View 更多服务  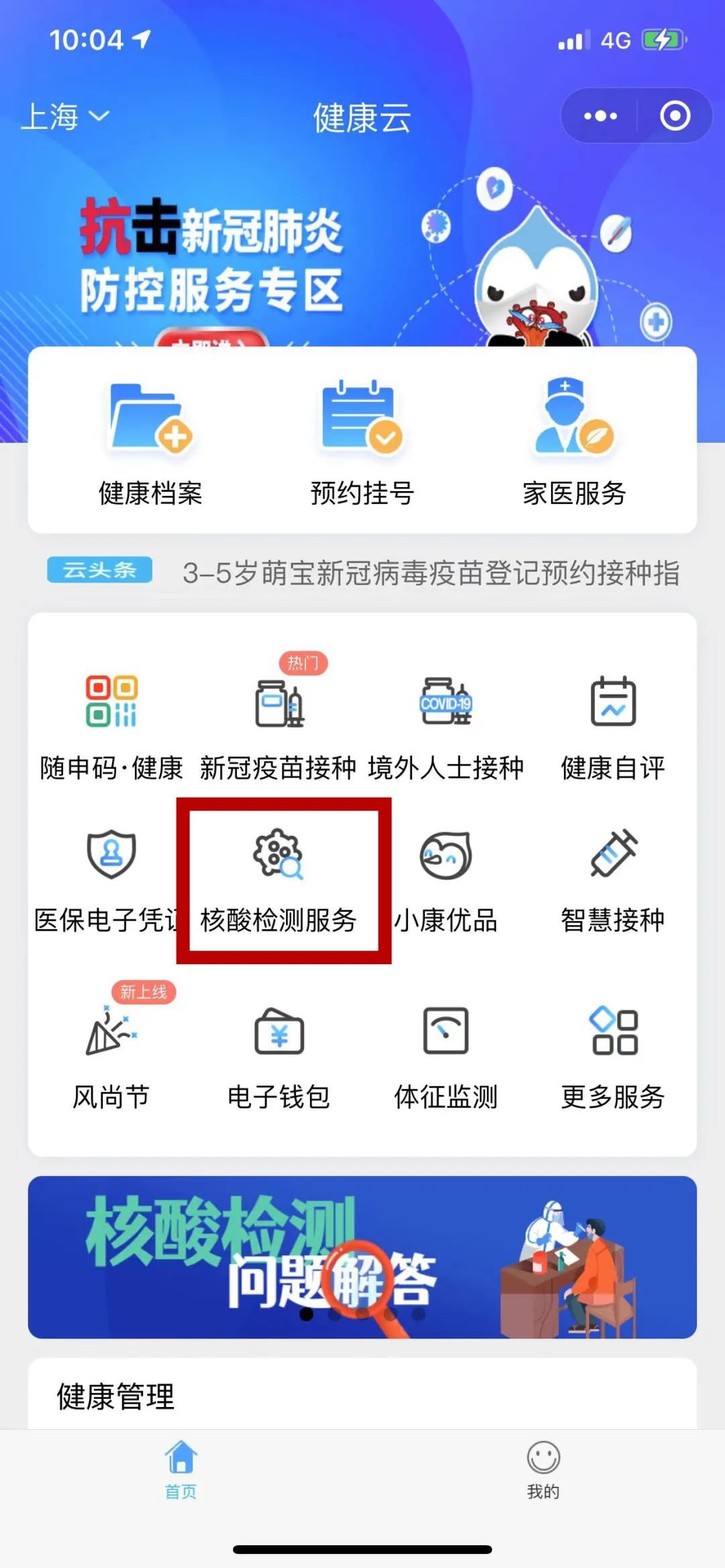pyautogui.click(x=613, y=1057)
